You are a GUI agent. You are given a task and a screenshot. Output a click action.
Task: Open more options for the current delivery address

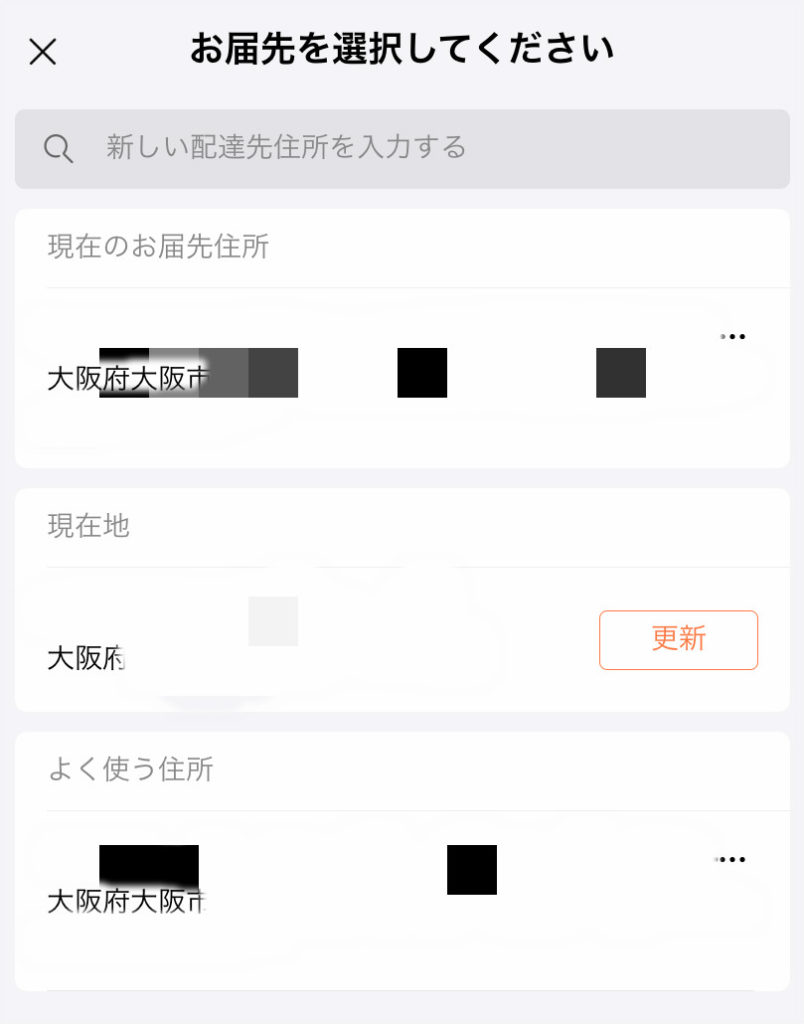coord(733,337)
